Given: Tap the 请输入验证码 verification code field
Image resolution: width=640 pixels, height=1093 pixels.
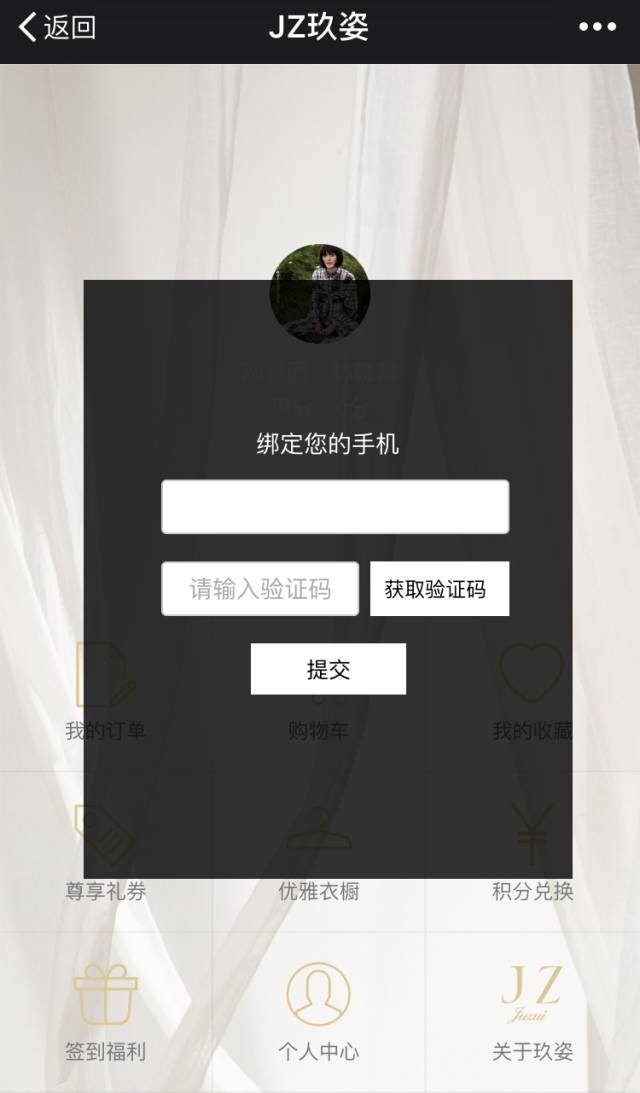Looking at the screenshot, I should point(260,589).
